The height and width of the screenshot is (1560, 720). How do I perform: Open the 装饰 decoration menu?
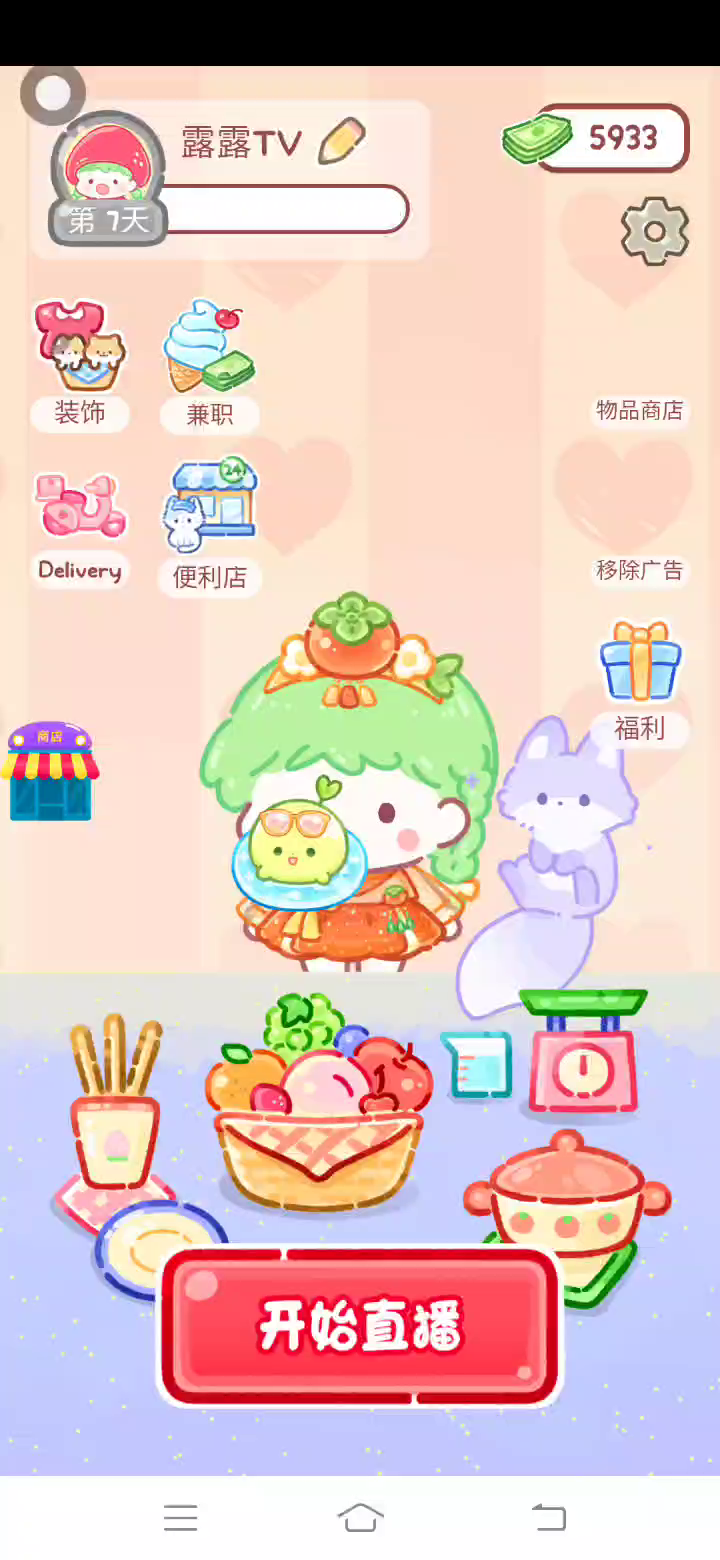click(80, 365)
